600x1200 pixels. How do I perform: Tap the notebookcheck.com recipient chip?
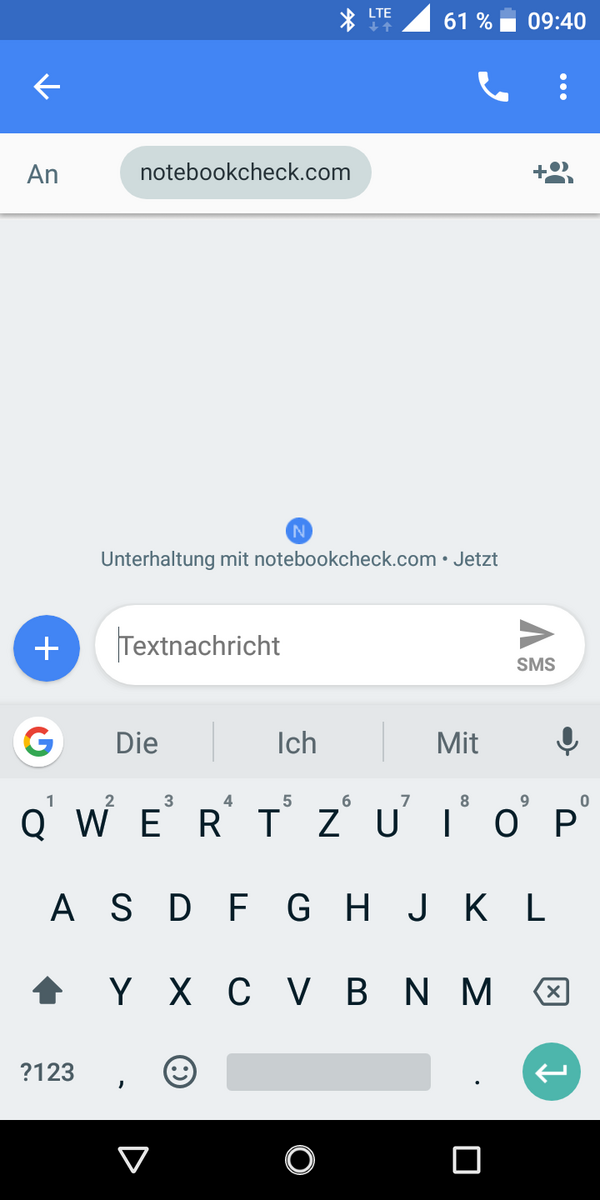click(x=245, y=173)
